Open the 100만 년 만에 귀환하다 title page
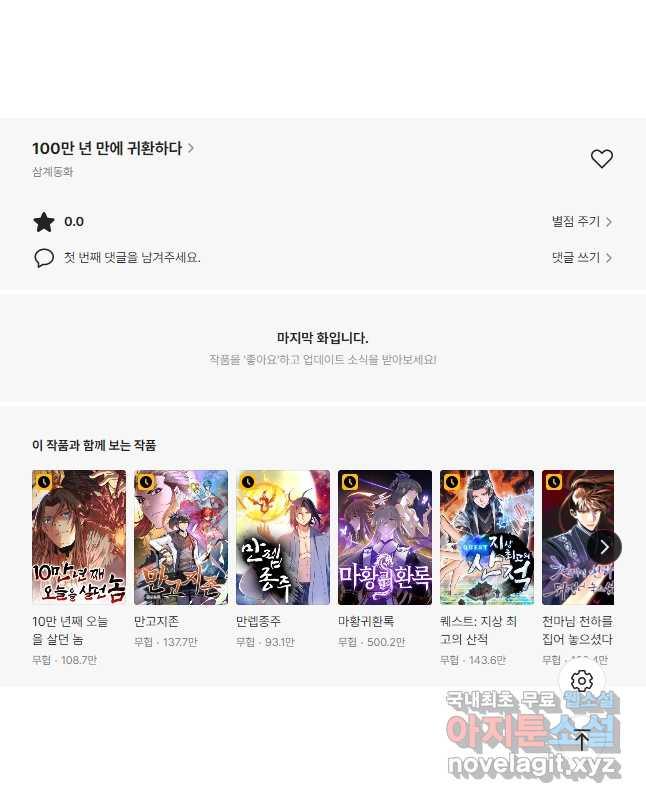646x803 pixels. pyautogui.click(x=112, y=148)
